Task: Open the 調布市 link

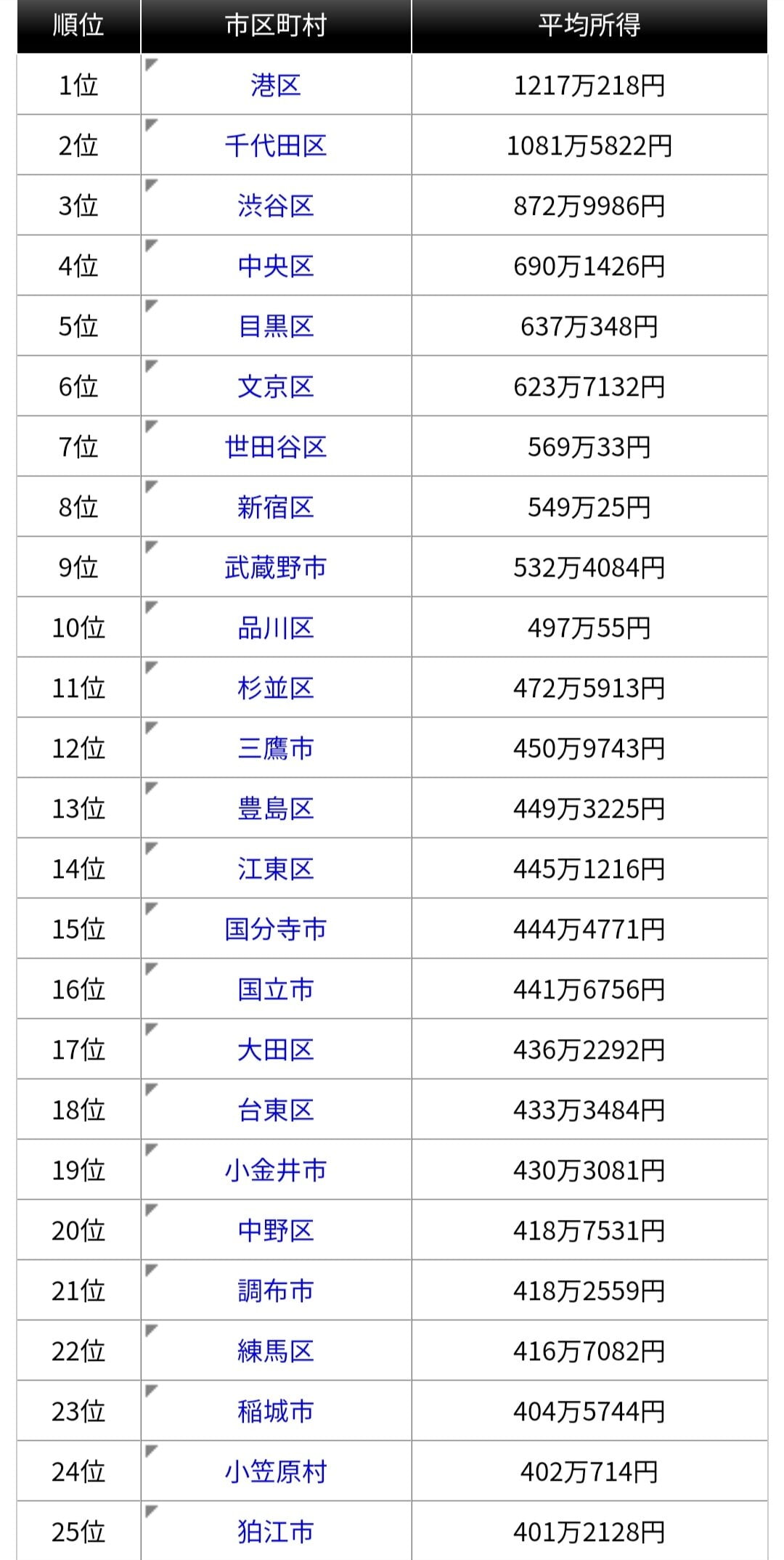Action: (x=275, y=1291)
